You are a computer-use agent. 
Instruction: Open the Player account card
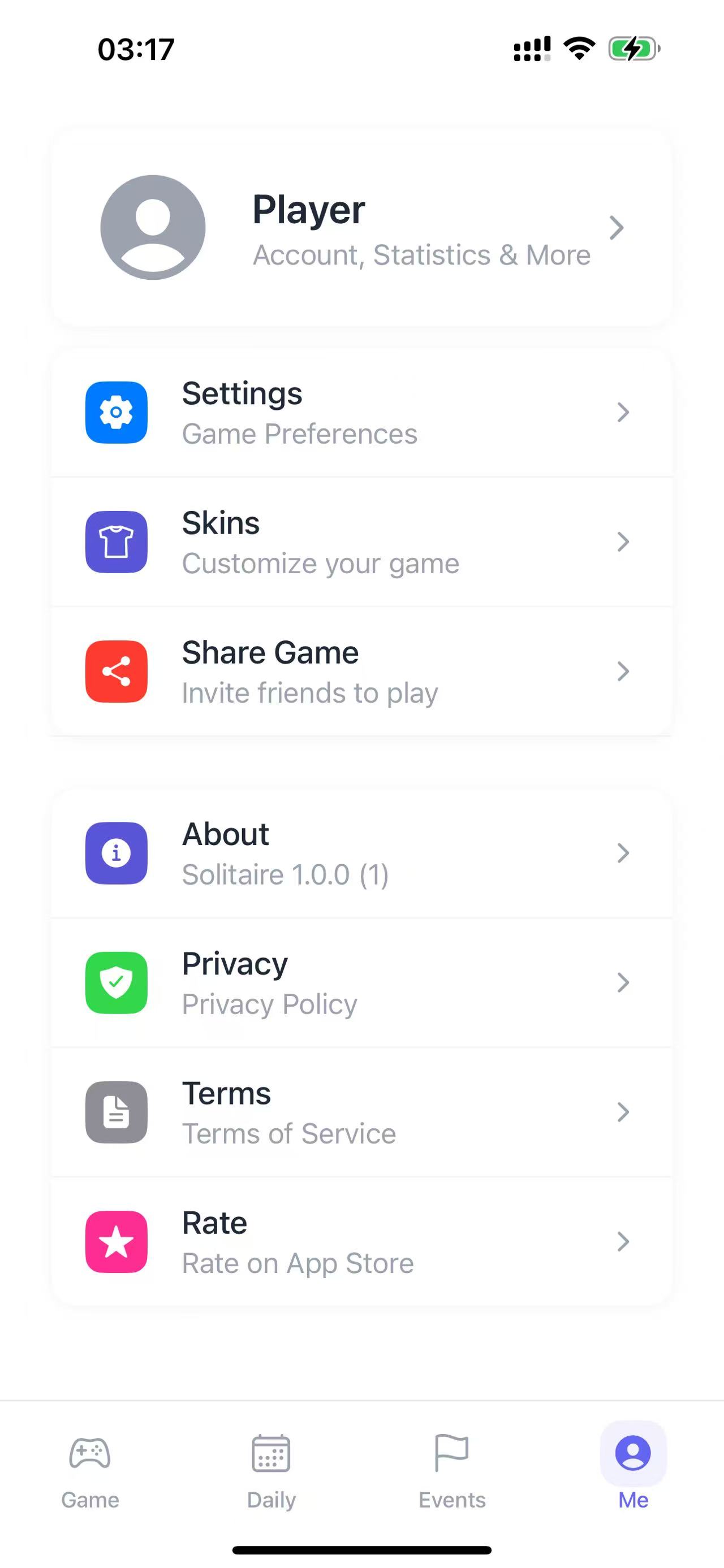tap(361, 228)
